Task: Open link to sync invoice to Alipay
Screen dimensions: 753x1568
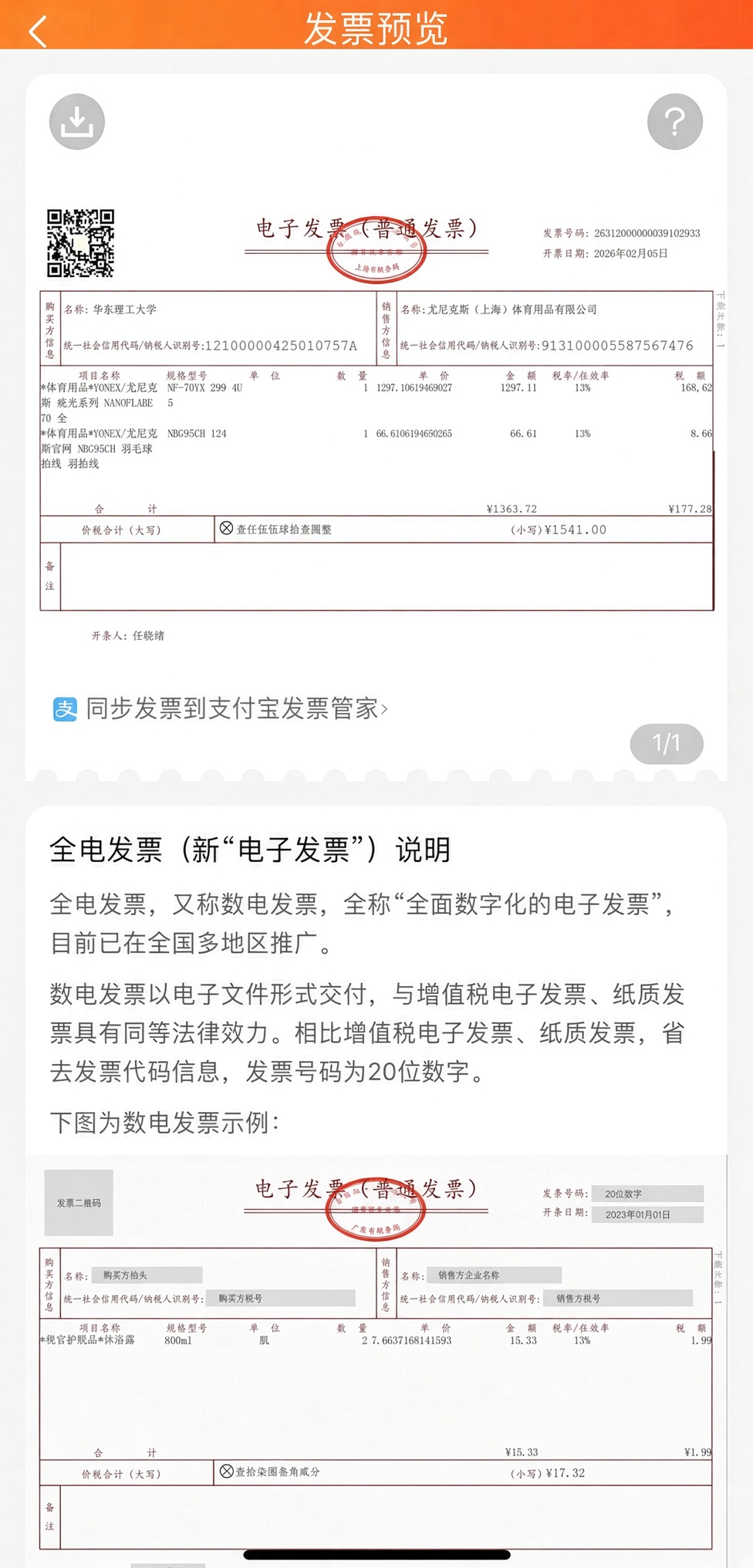Action: click(x=220, y=708)
